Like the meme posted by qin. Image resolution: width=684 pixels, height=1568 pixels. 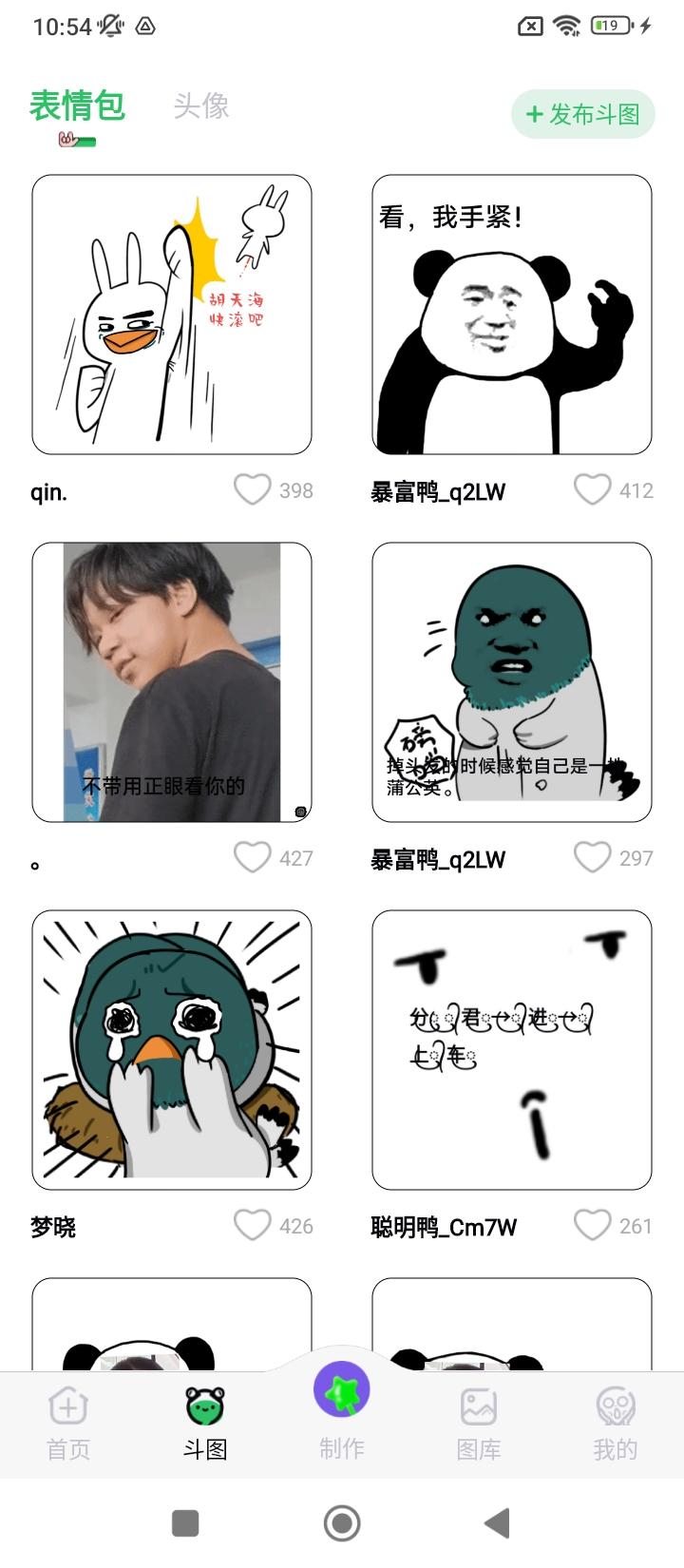tap(252, 489)
